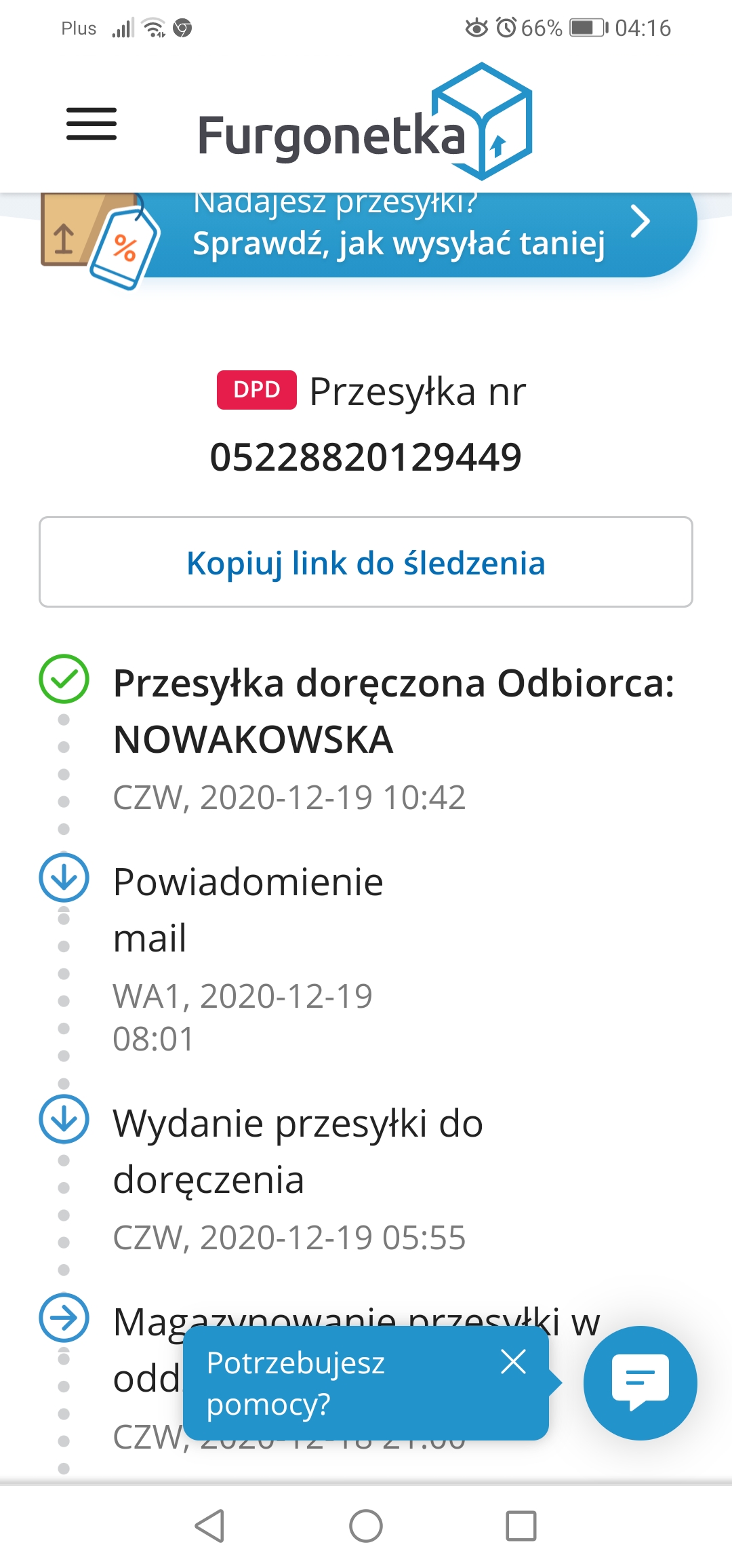
Task: Go back with system back button
Action: tap(210, 1526)
